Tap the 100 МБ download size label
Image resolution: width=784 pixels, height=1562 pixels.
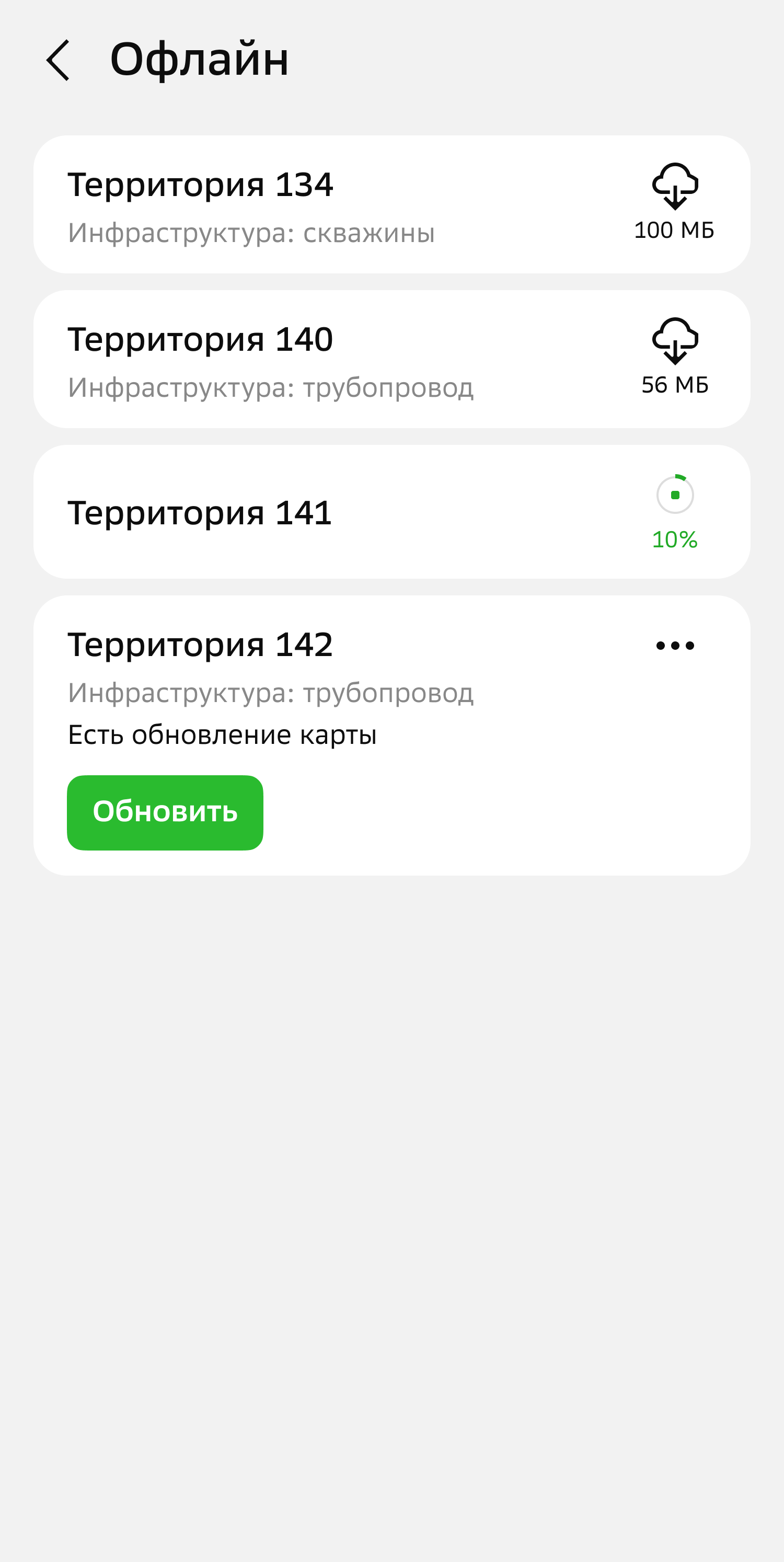click(x=674, y=231)
